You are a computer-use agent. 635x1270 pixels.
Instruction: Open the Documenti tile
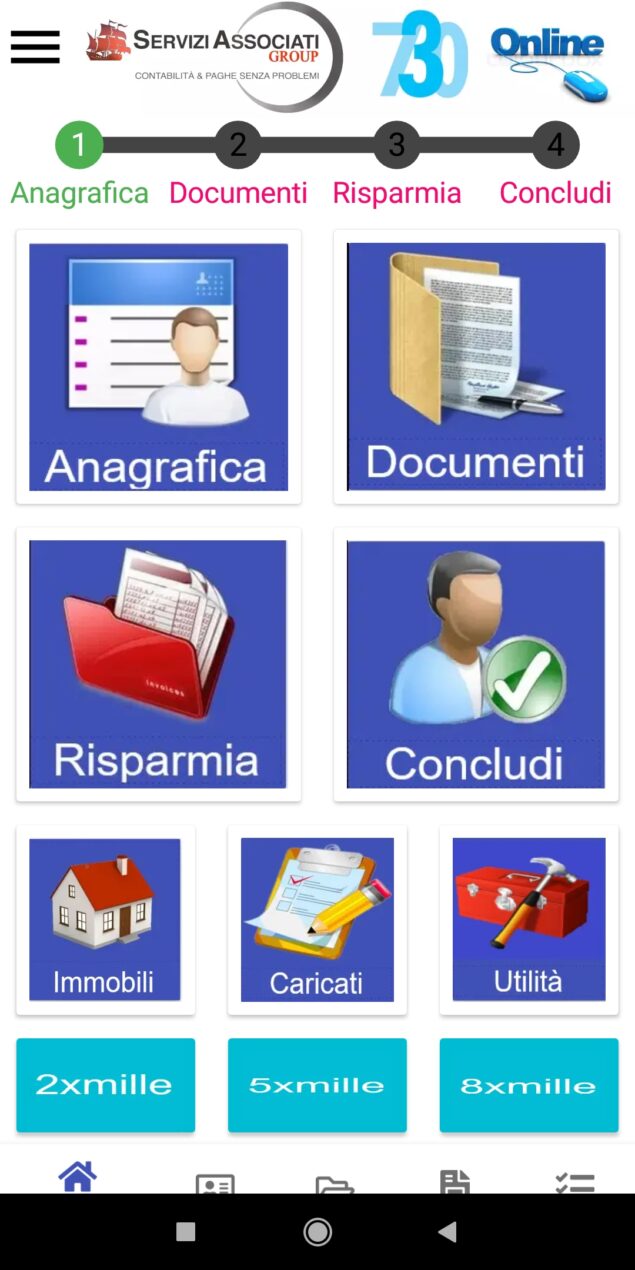(476, 367)
